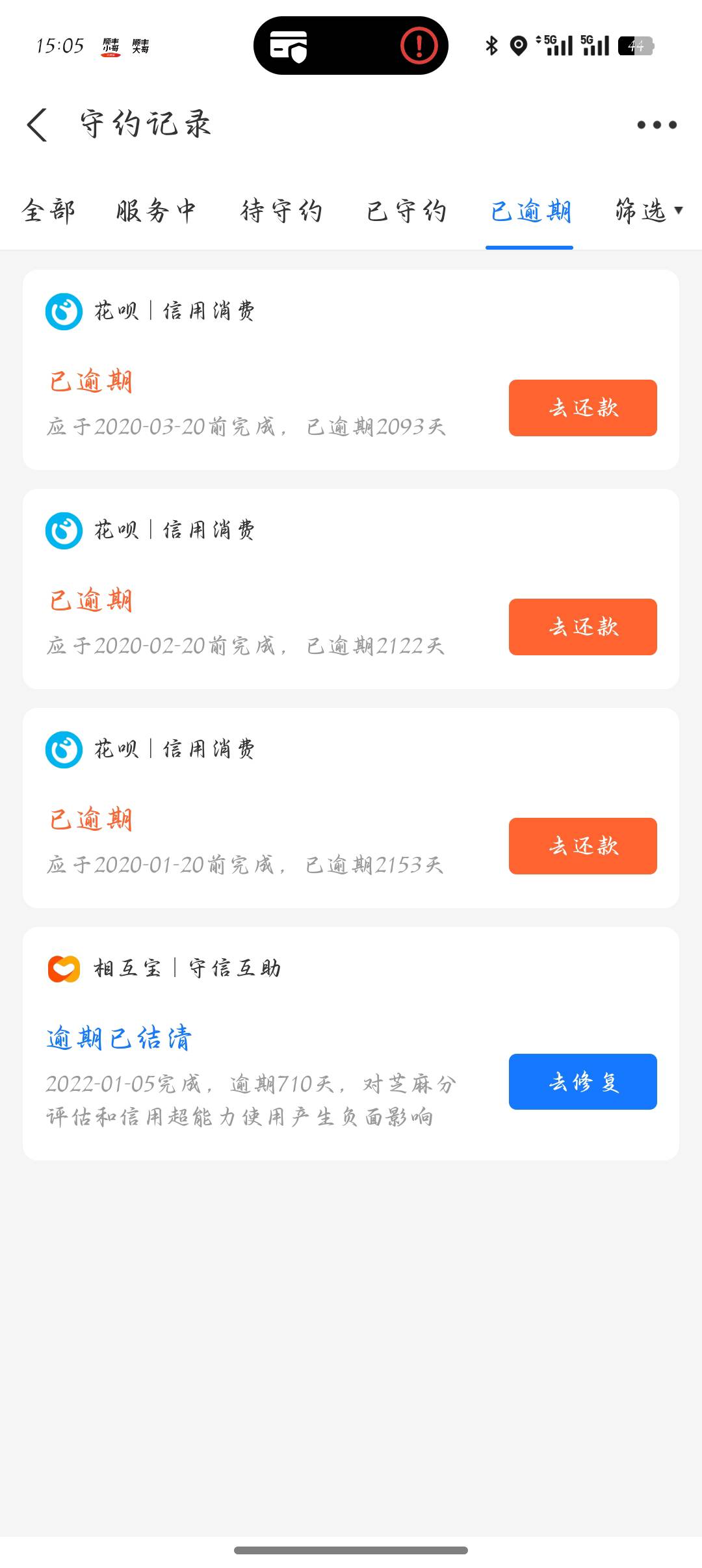Screen dimensions: 702x1568
Task: Tap 去还款 for the 2020-01-20 overdue bill
Action: point(582,846)
